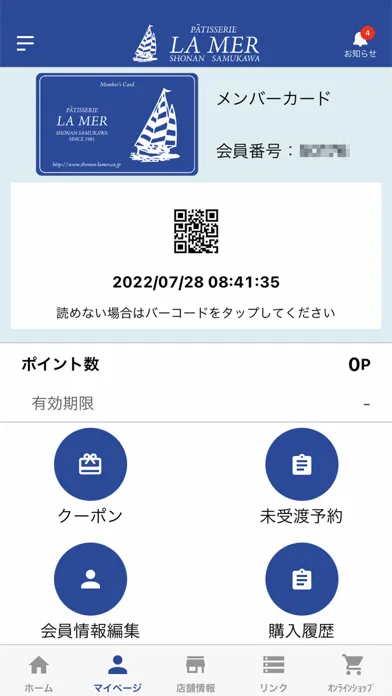Open the リンク tab
This screenshot has height=696, width=392.
pos(273,672)
